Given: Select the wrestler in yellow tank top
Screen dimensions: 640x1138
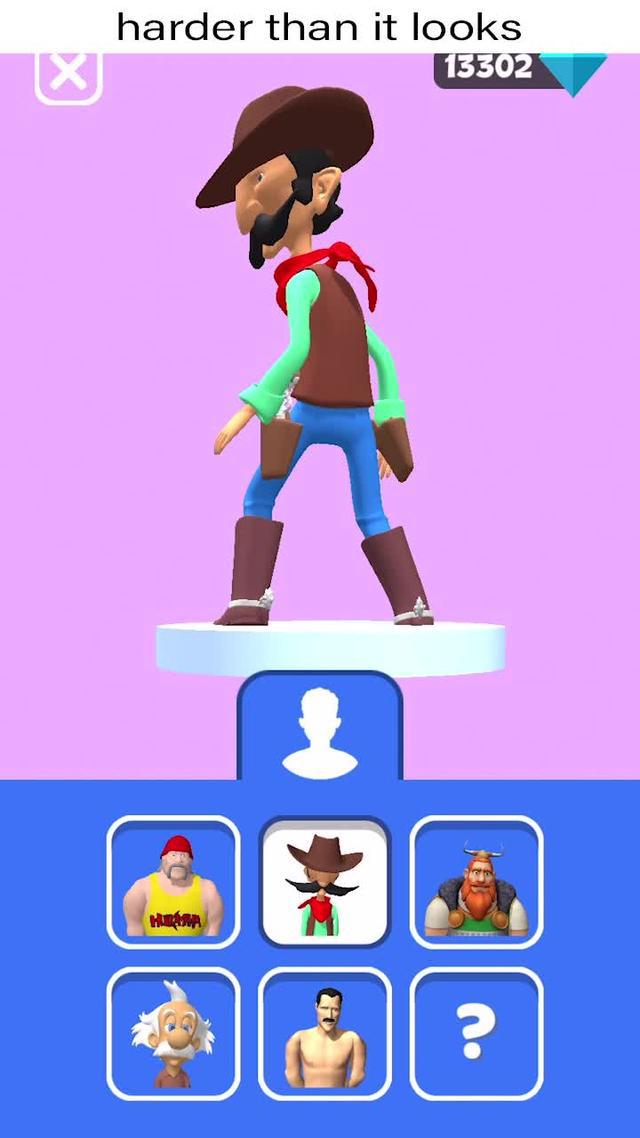Looking at the screenshot, I should [x=174, y=882].
